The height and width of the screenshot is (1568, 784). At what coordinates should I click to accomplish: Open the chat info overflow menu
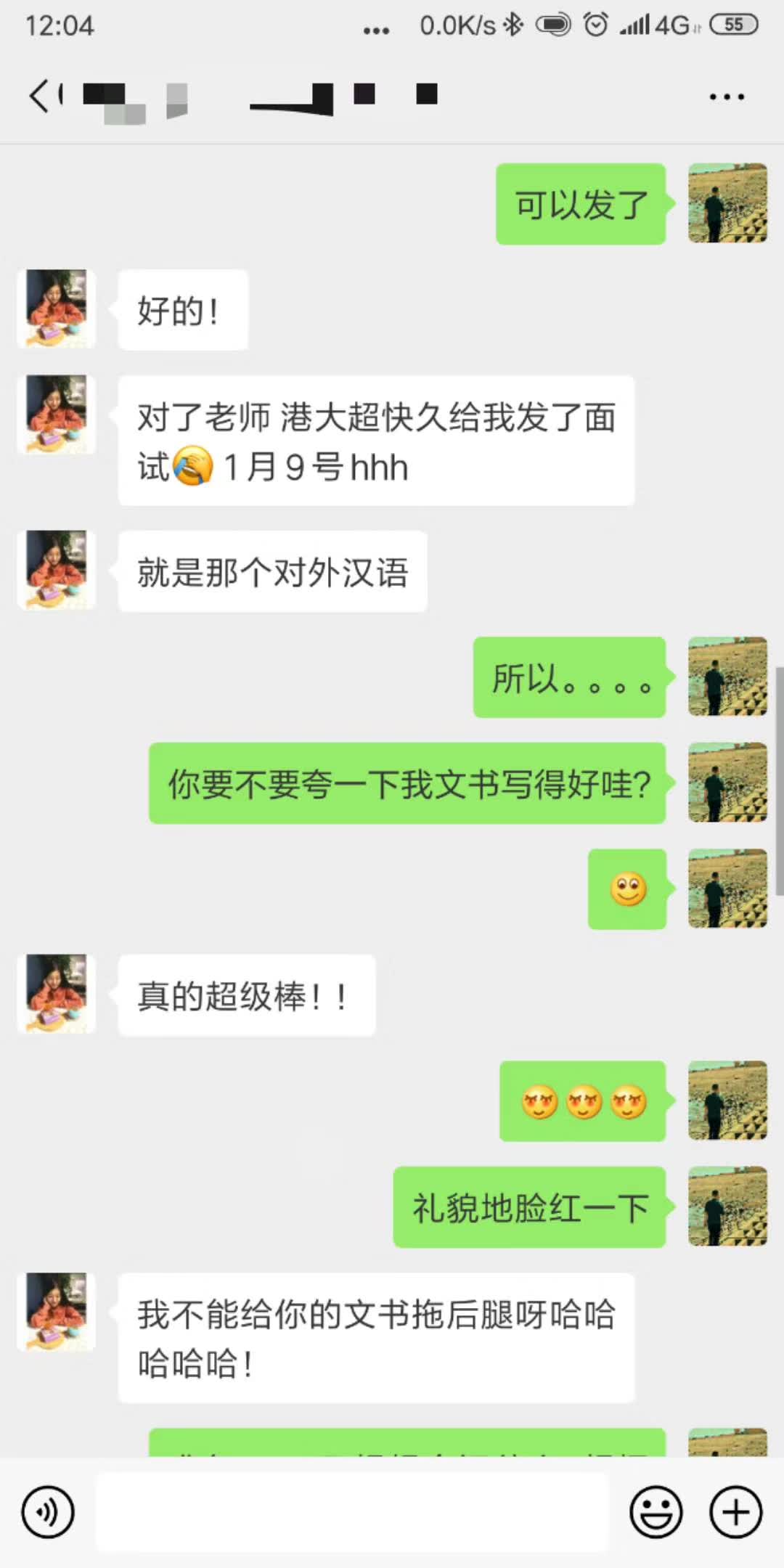click(727, 97)
